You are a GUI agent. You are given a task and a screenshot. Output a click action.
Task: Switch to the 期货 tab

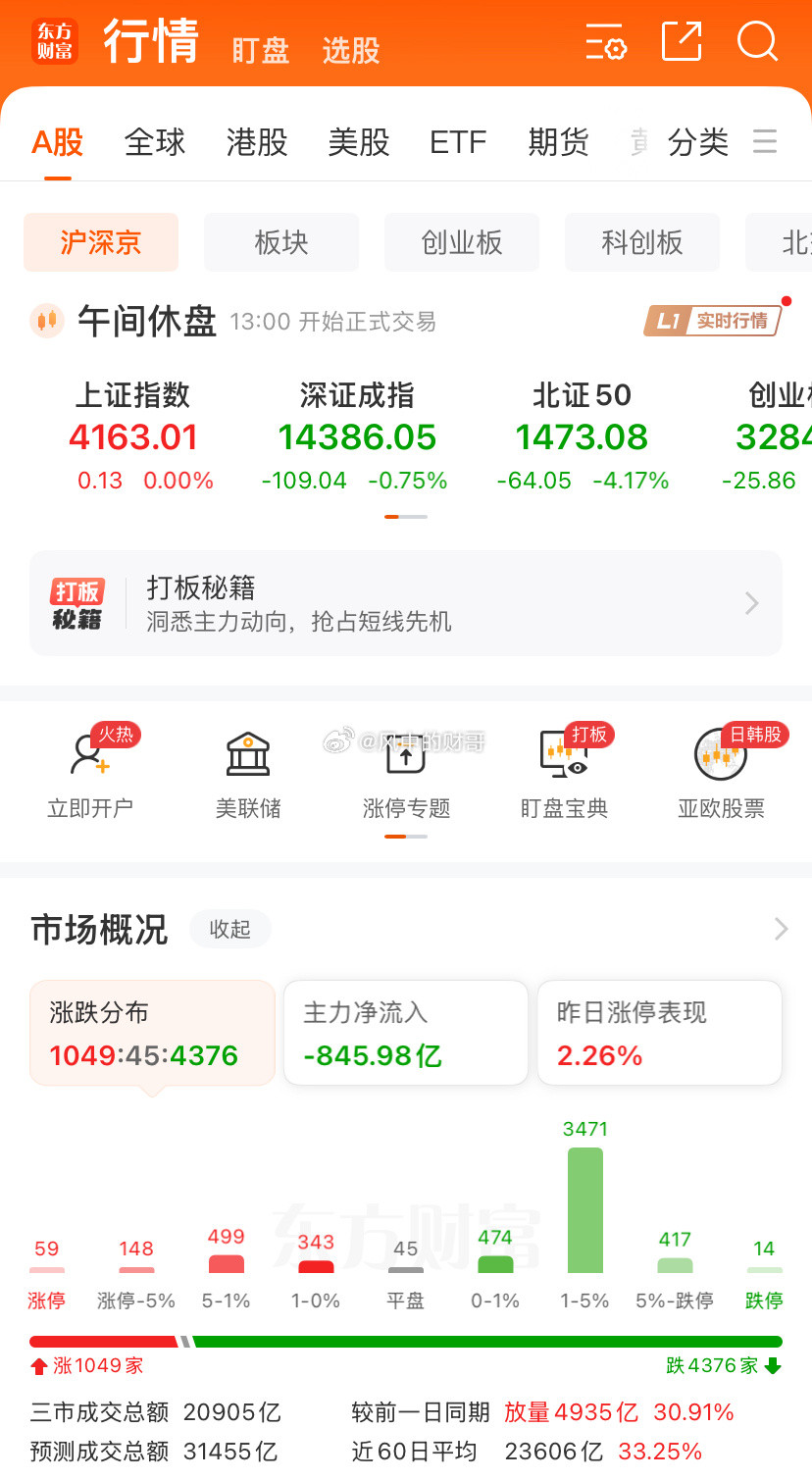[x=558, y=141]
